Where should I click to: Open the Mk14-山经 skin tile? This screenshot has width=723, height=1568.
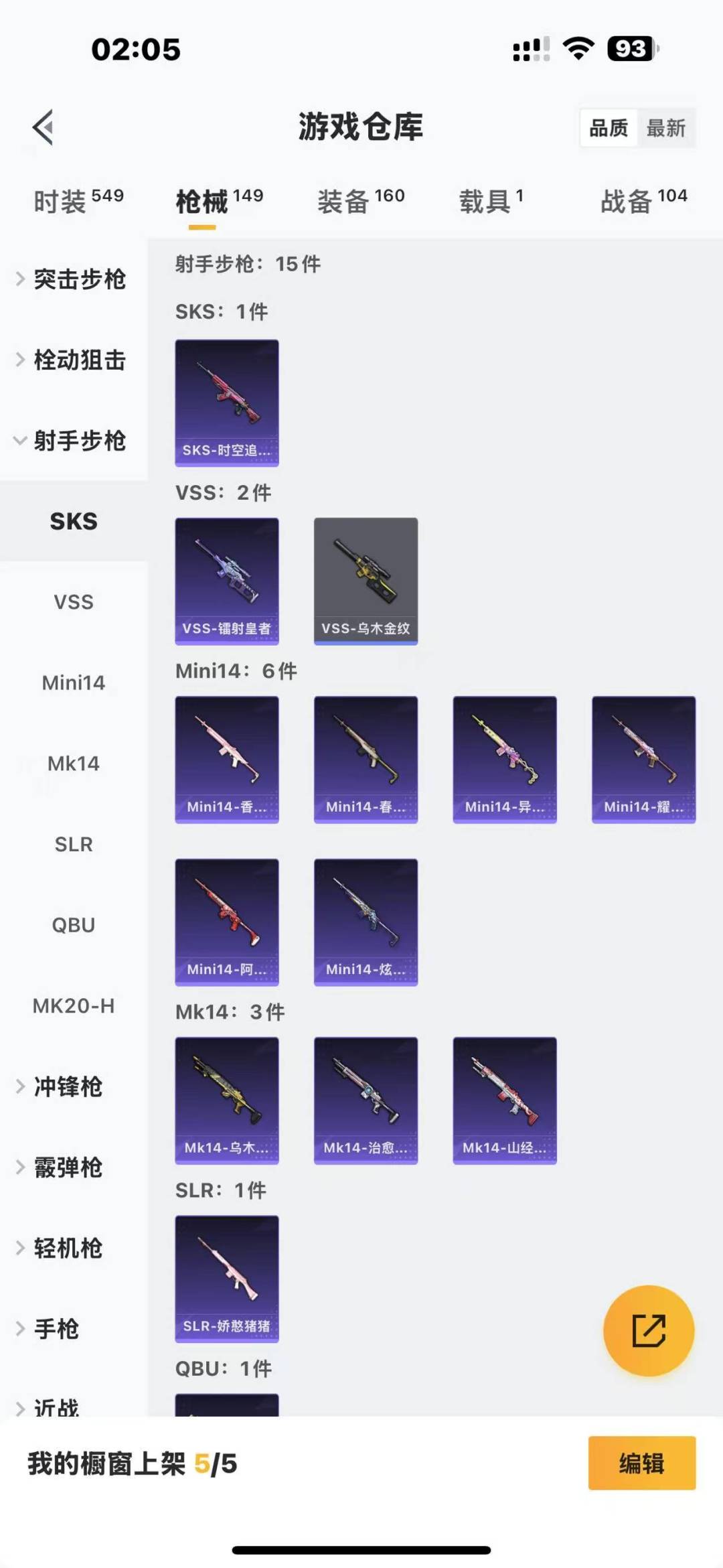[505, 1100]
